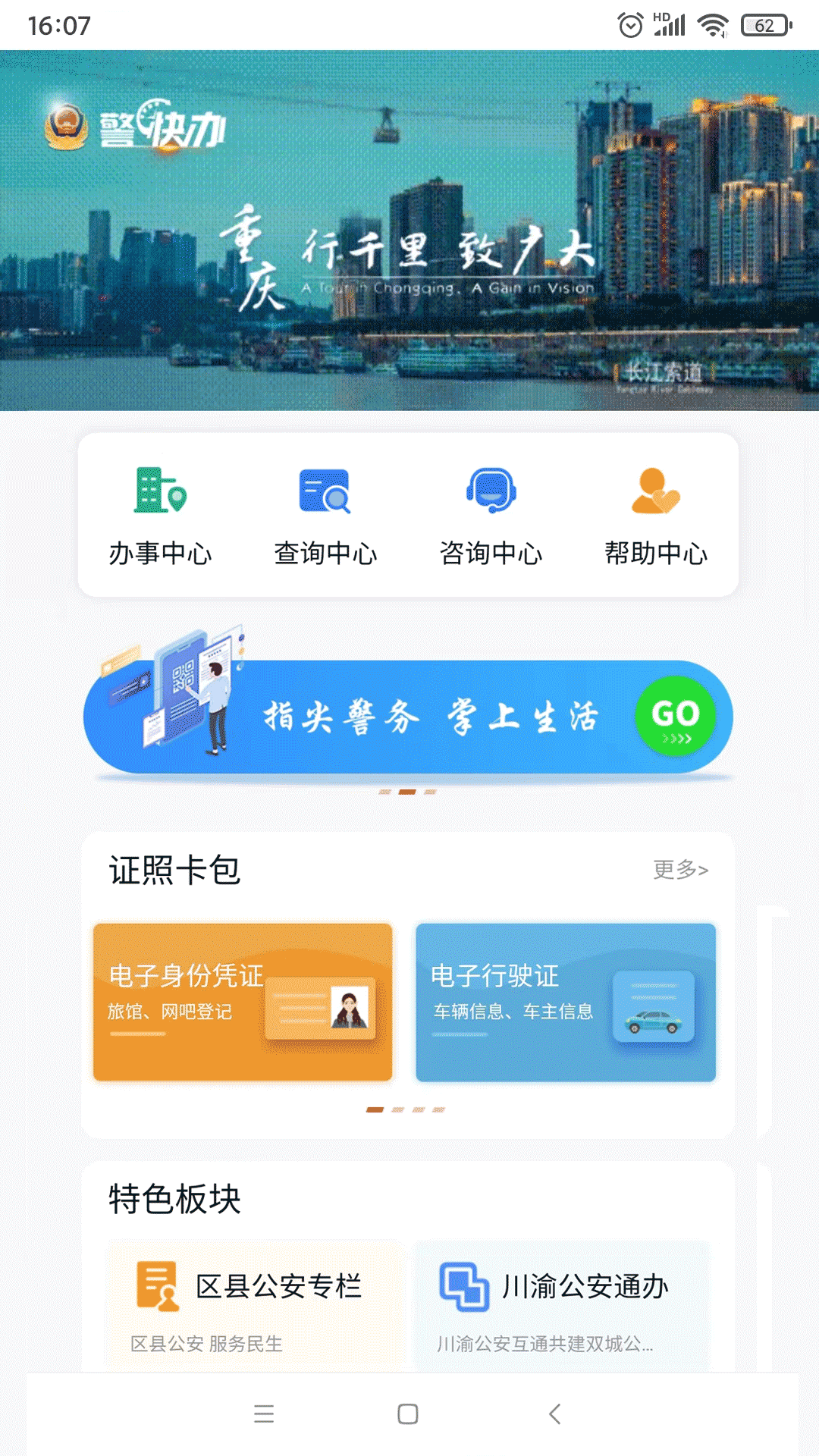View 更多 in 证照卡包
The width and height of the screenshot is (819, 1456).
680,869
